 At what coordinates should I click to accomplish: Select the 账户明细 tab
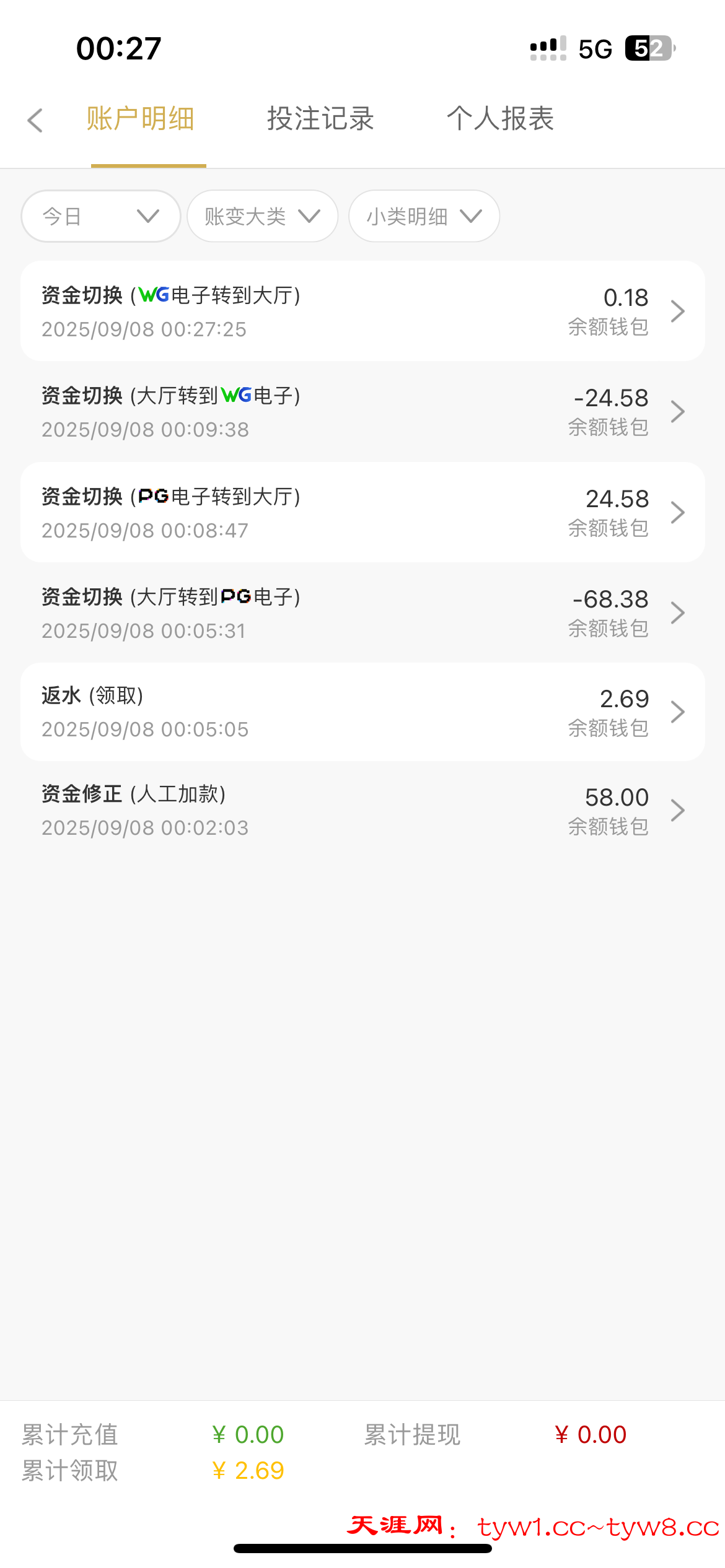[x=140, y=119]
